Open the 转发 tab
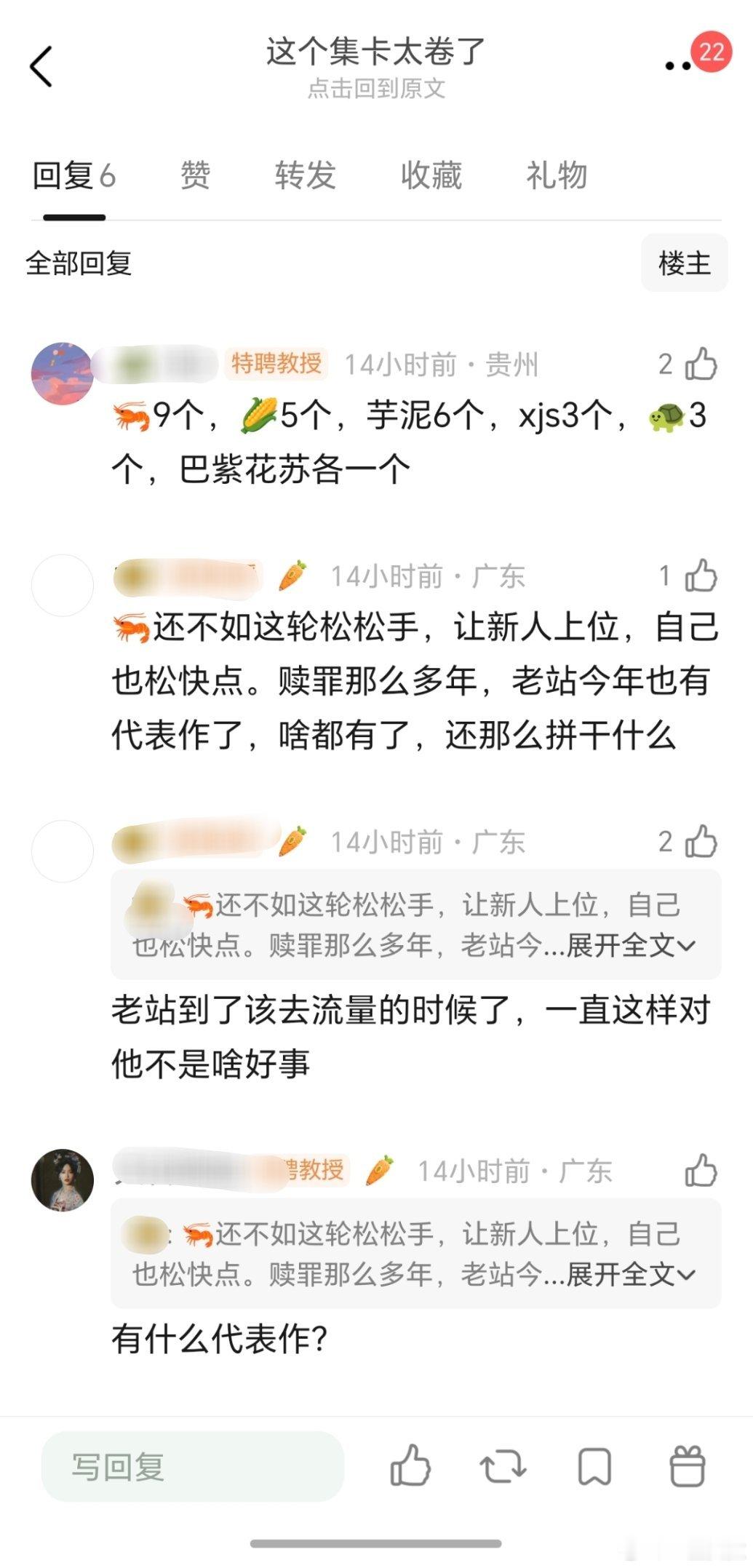 click(x=306, y=175)
